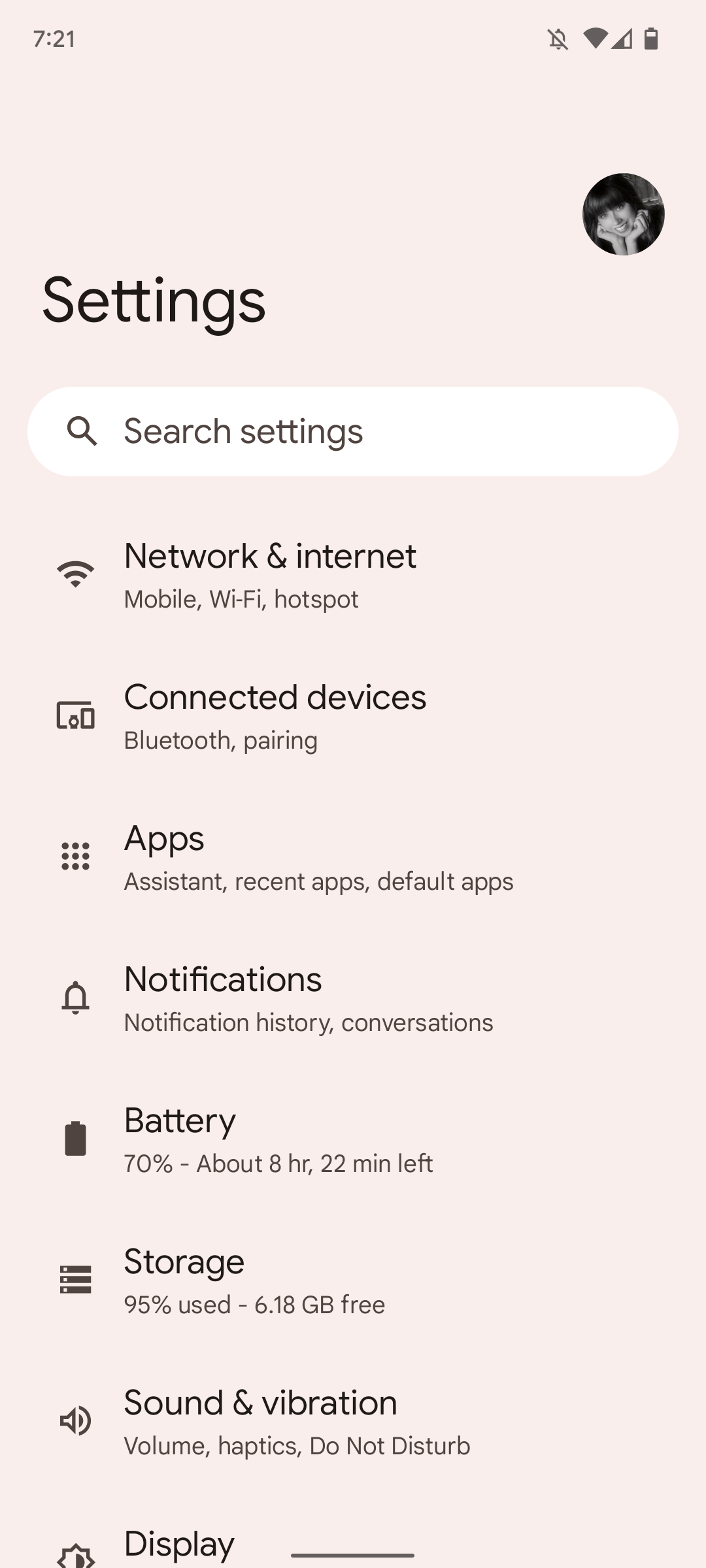
Task: Click the Sound & vibration speaker icon
Action: (x=75, y=1421)
